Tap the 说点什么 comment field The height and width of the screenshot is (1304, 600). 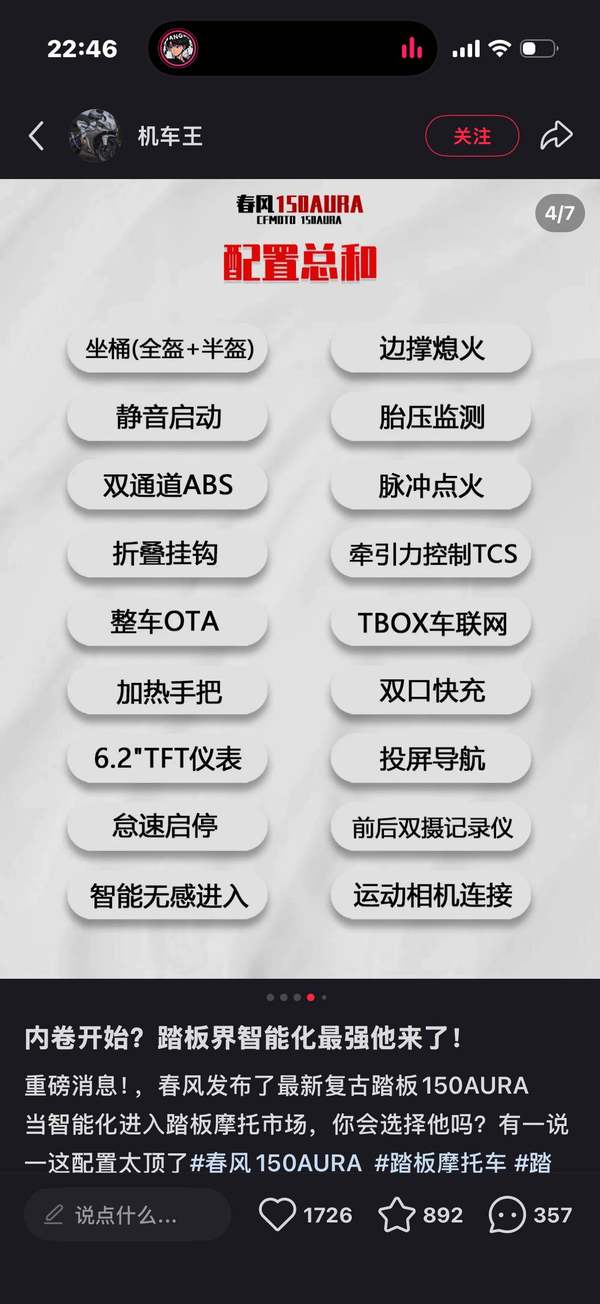coord(127,1215)
